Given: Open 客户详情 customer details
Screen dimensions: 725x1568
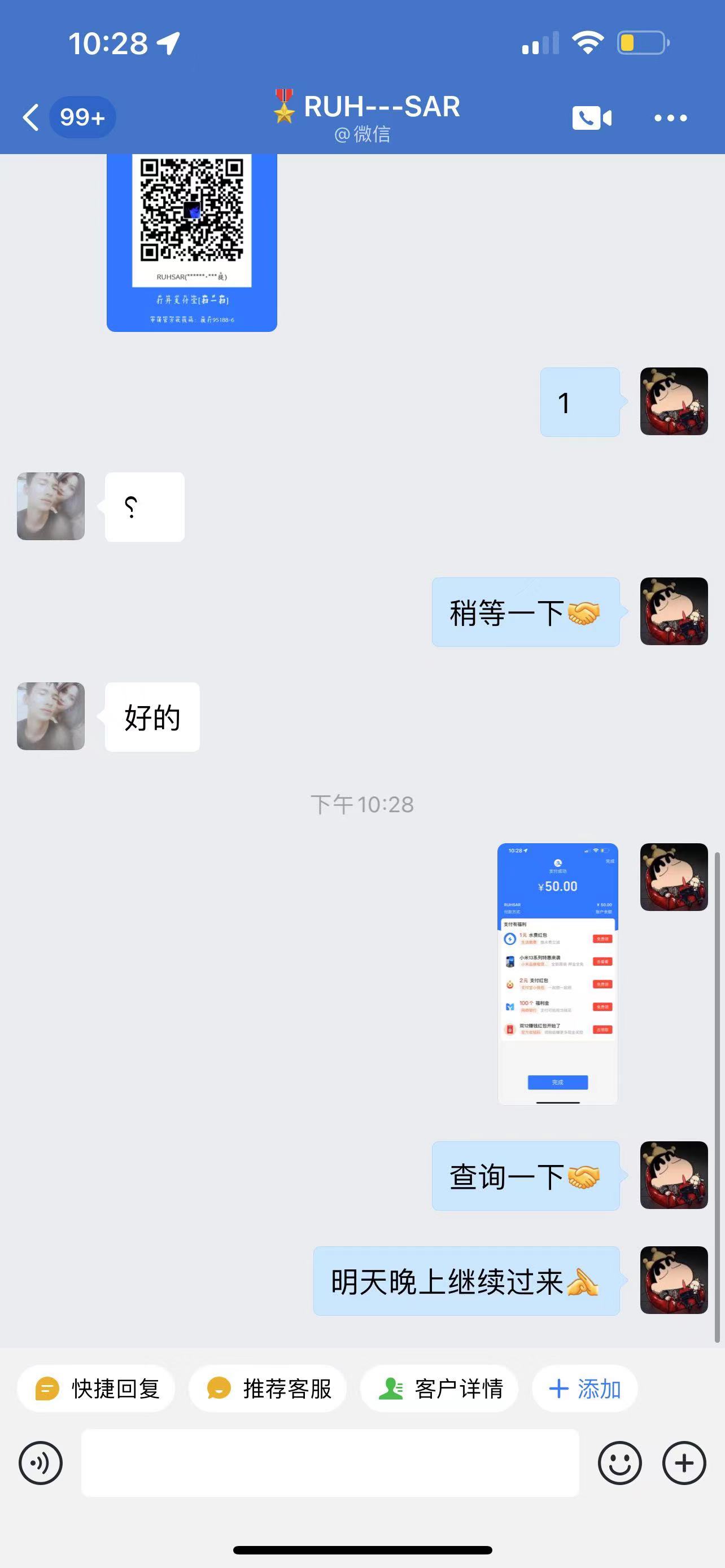Looking at the screenshot, I should (439, 1389).
